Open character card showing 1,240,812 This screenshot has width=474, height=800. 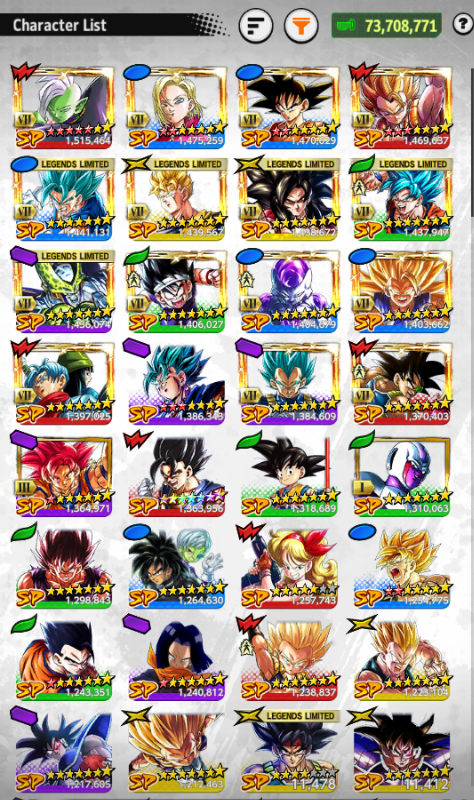point(176,658)
